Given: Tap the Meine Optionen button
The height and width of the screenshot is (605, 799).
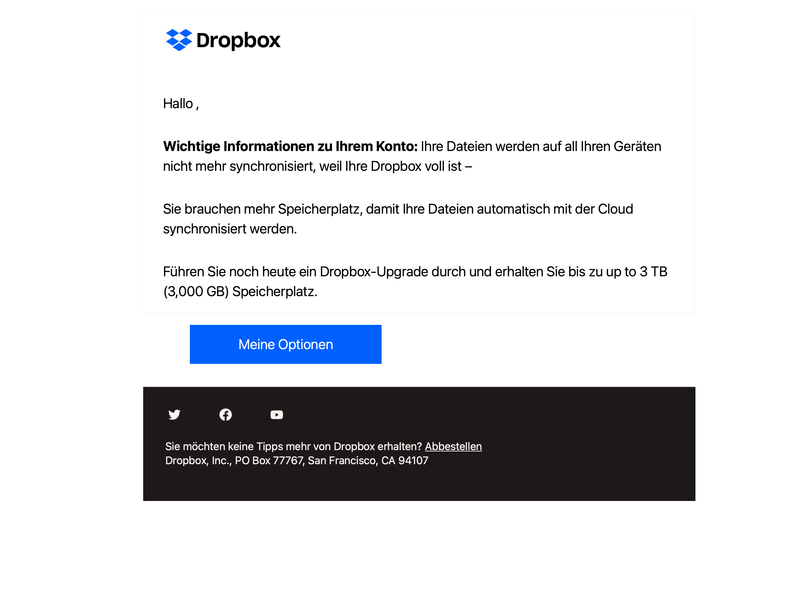Looking at the screenshot, I should tap(285, 344).
